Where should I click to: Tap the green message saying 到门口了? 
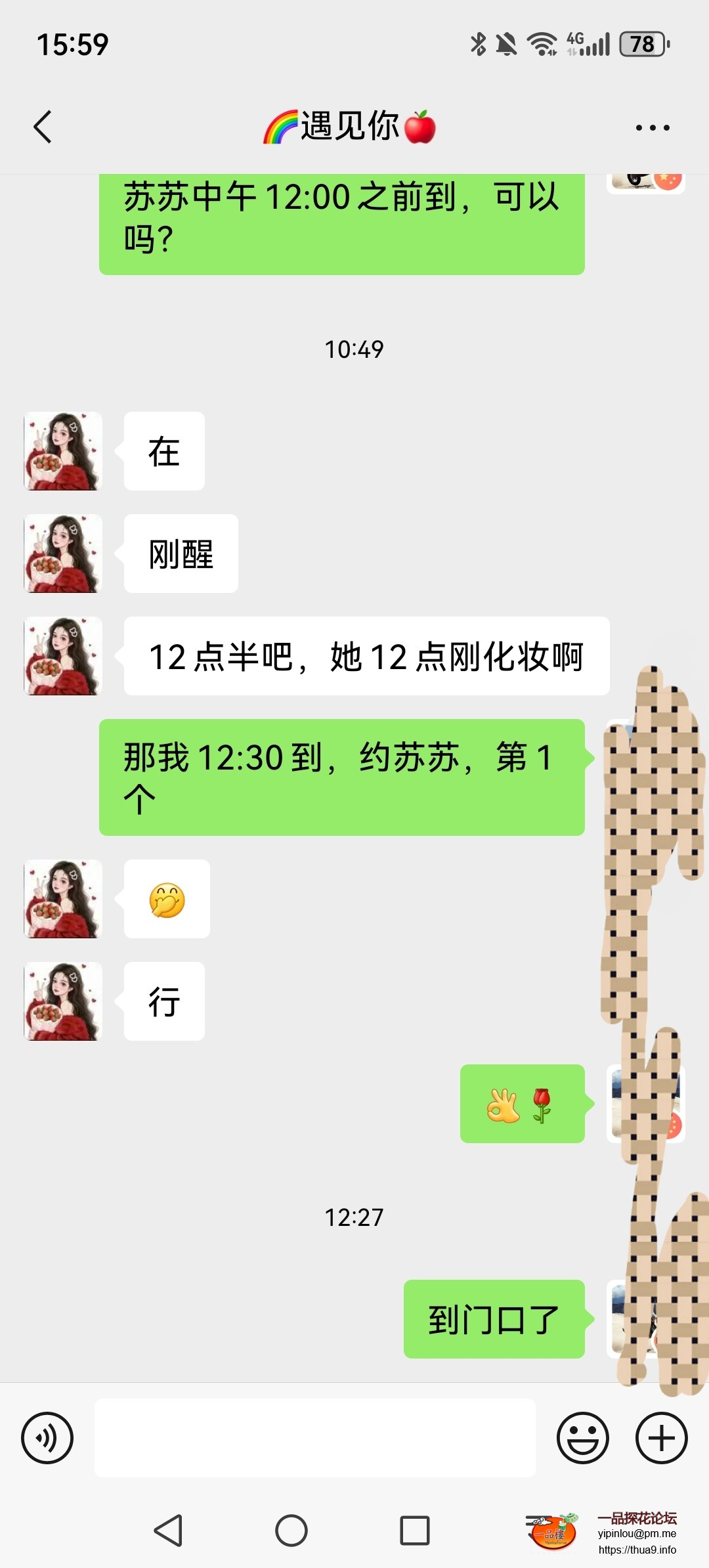(494, 1318)
